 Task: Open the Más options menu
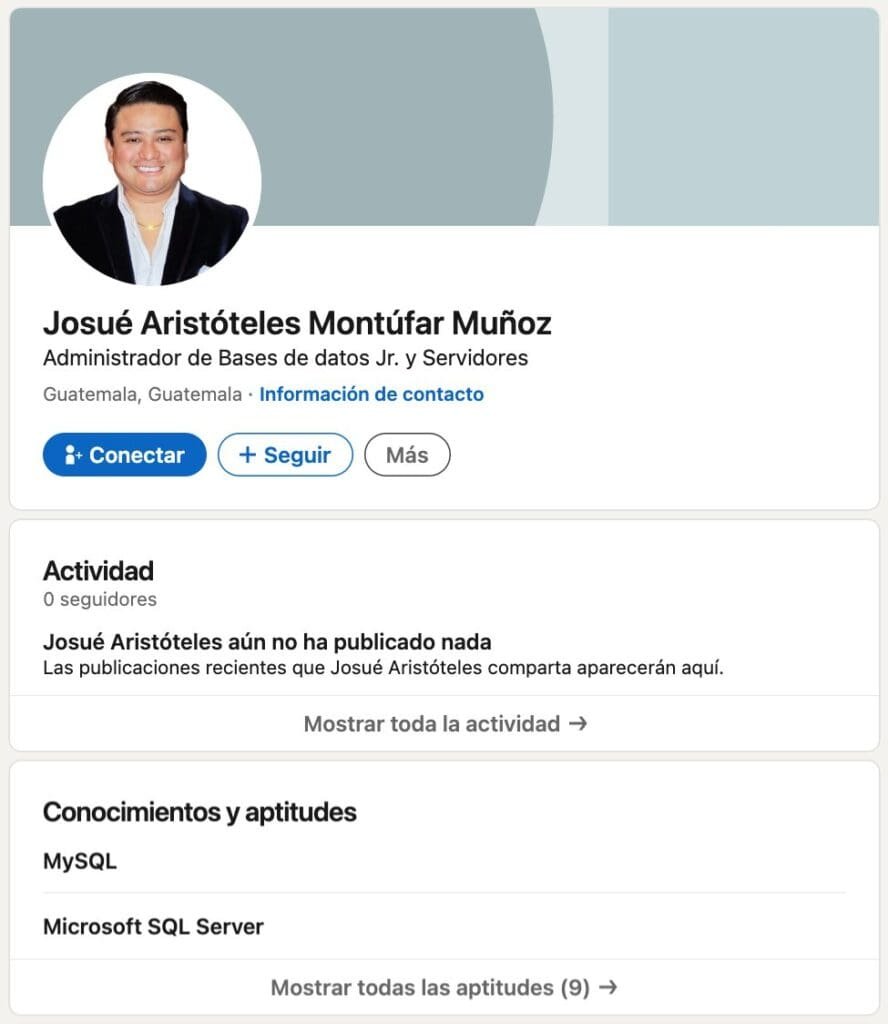point(407,455)
